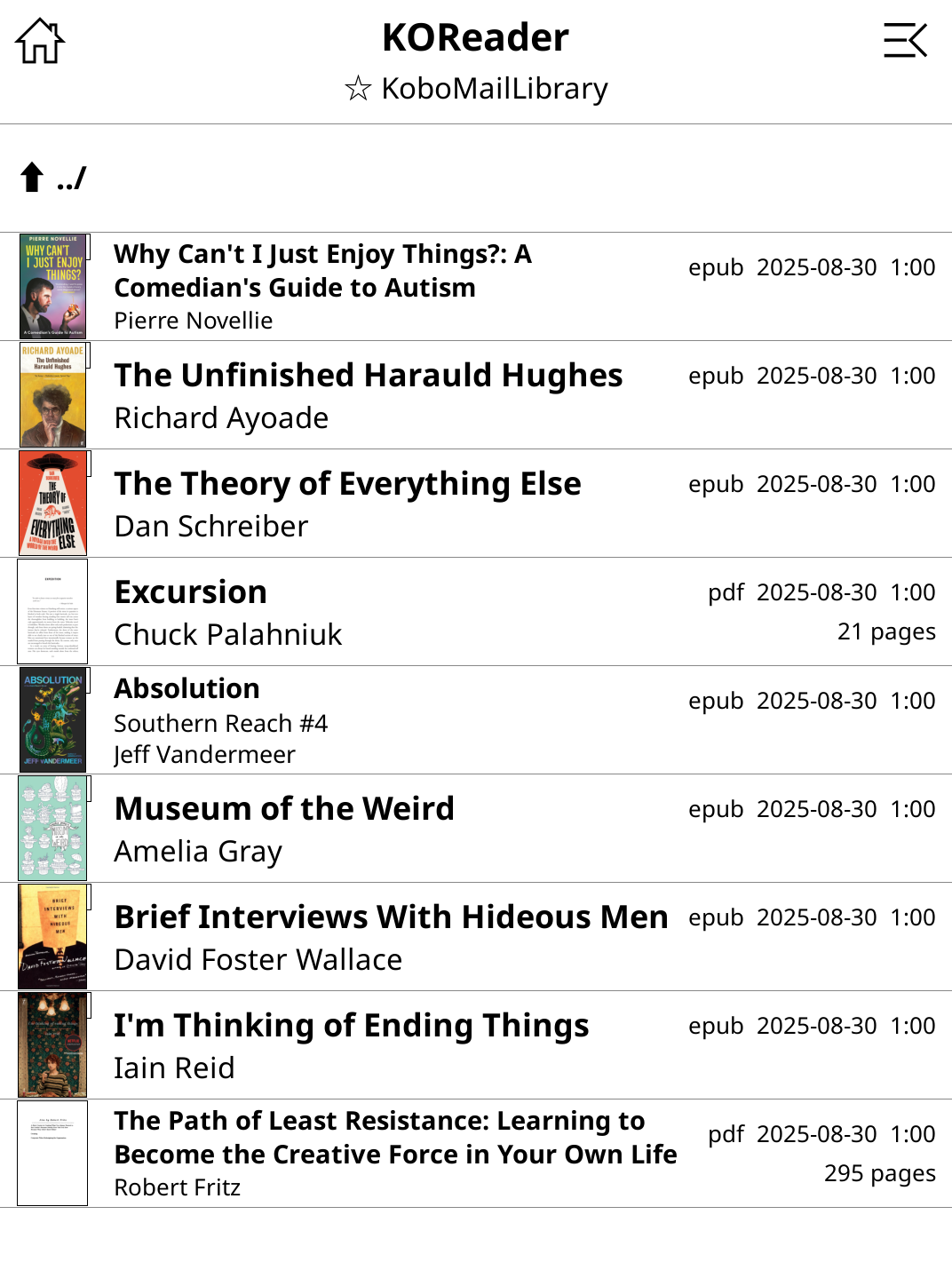Go to the home folder icon

pyautogui.click(x=40, y=41)
